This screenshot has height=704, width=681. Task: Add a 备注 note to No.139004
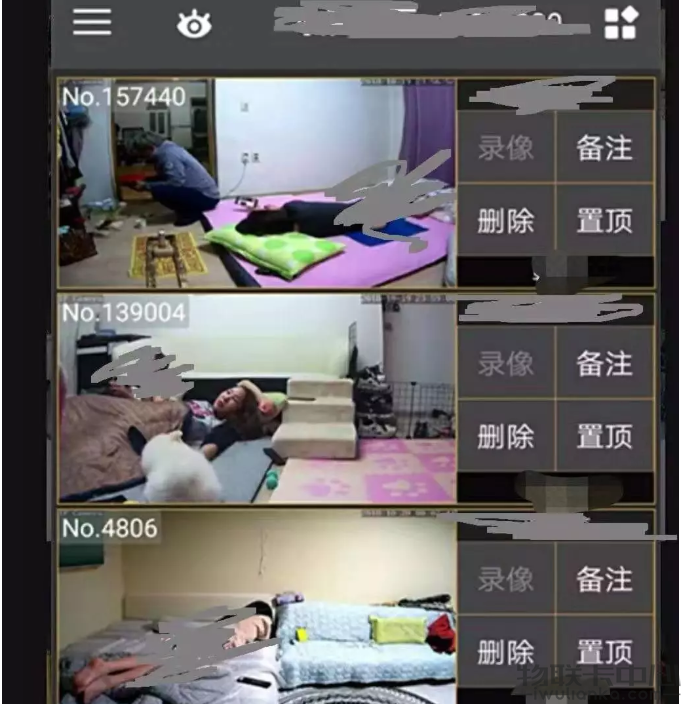[x=604, y=363]
